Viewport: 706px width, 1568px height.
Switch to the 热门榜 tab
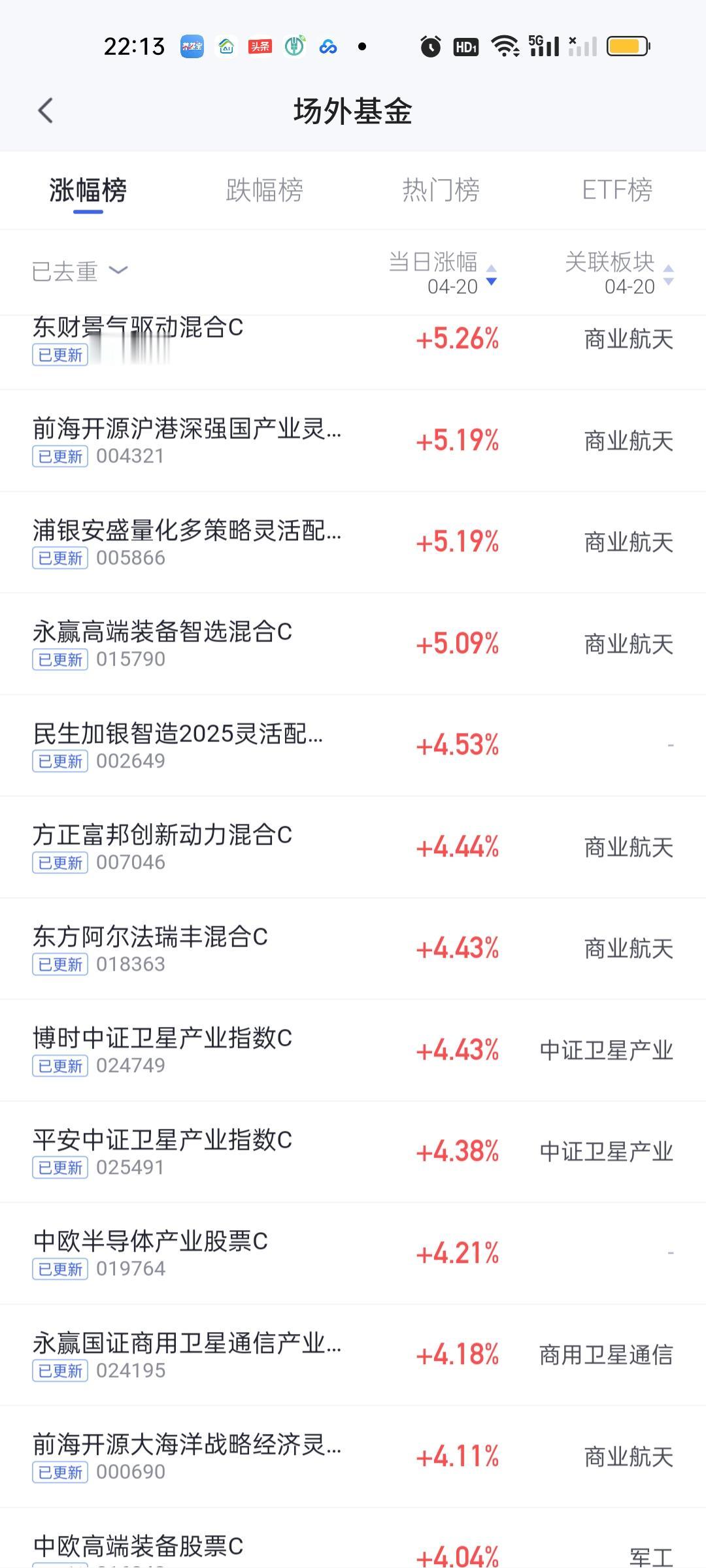(441, 190)
